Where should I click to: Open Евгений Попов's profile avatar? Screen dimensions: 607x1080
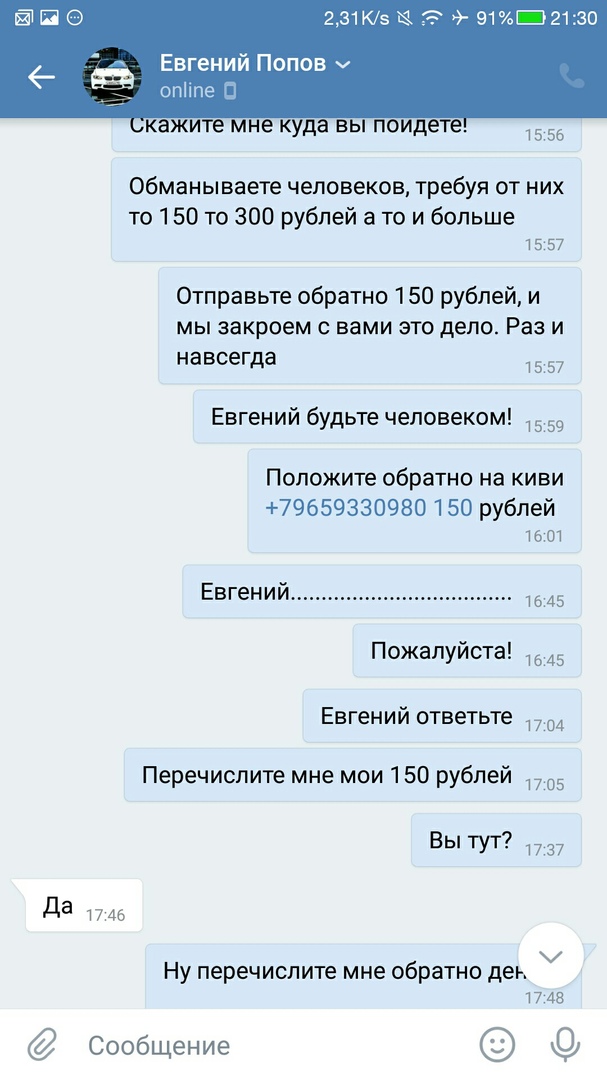click(112, 76)
